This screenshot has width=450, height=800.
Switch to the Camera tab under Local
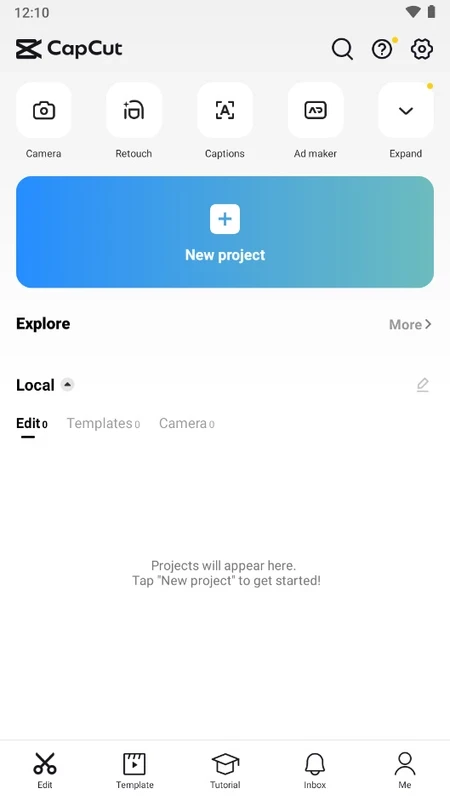(187, 423)
